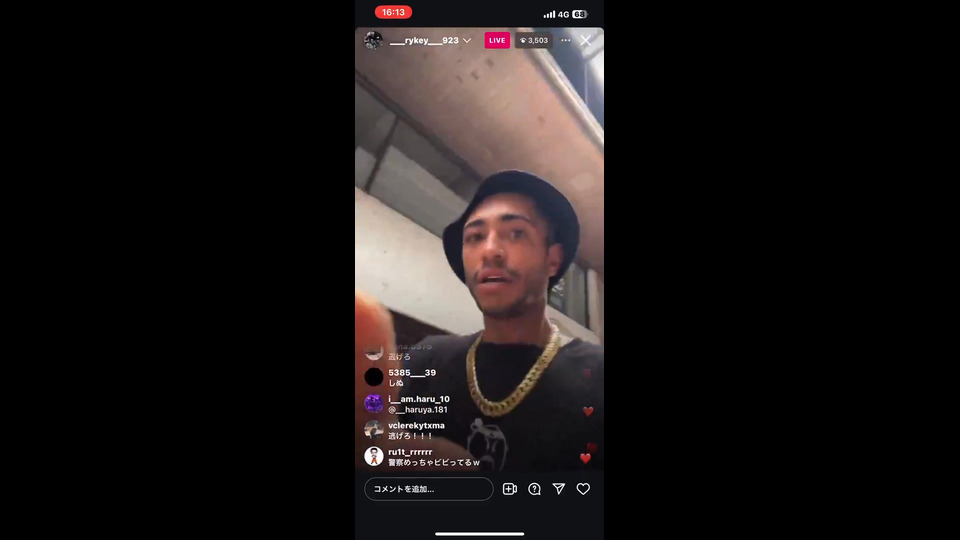
Task: Open commenter vclerekytxma
Action: coord(416,425)
